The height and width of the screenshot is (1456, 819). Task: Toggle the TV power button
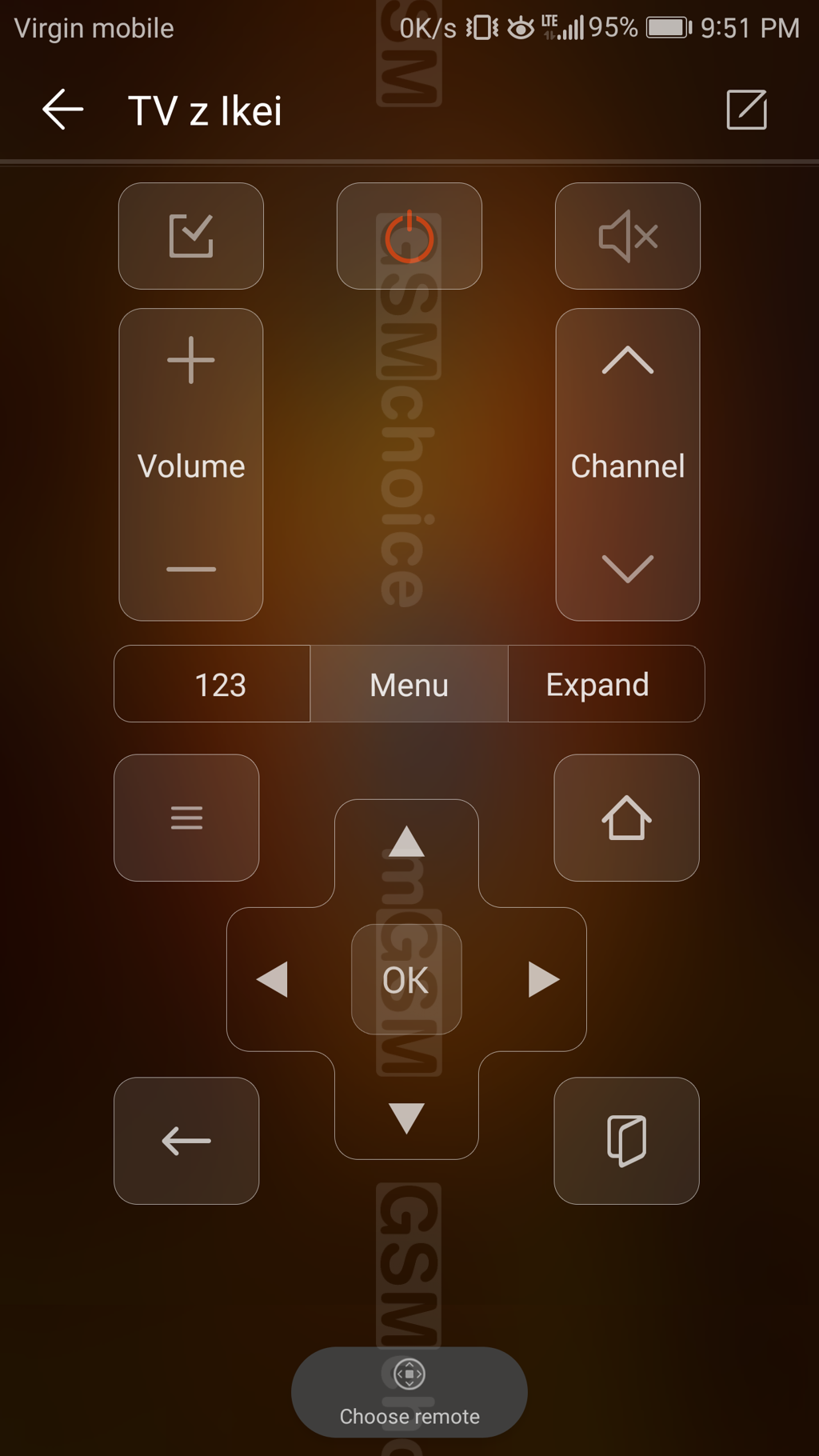tap(409, 236)
